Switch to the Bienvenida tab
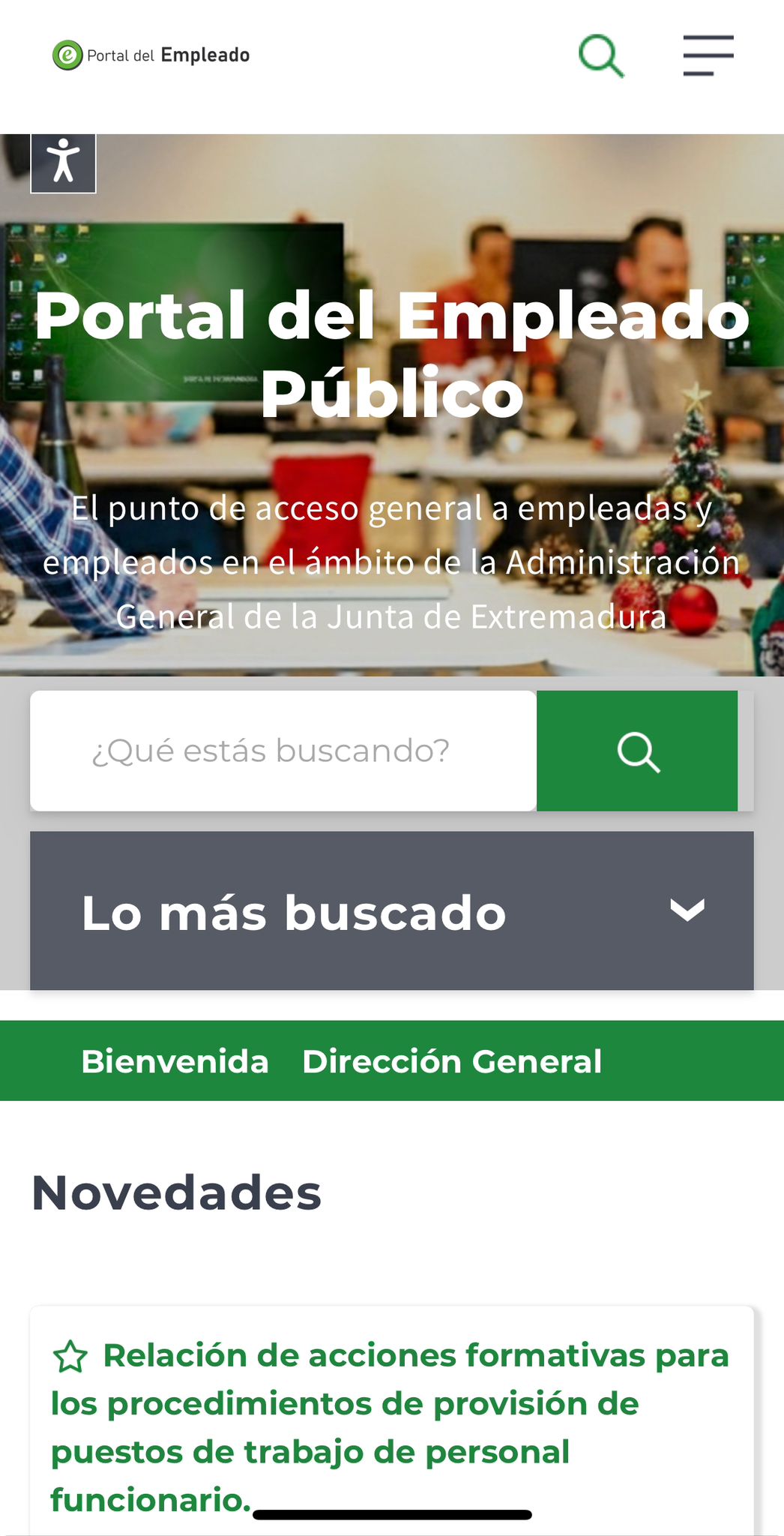 coord(175,1061)
